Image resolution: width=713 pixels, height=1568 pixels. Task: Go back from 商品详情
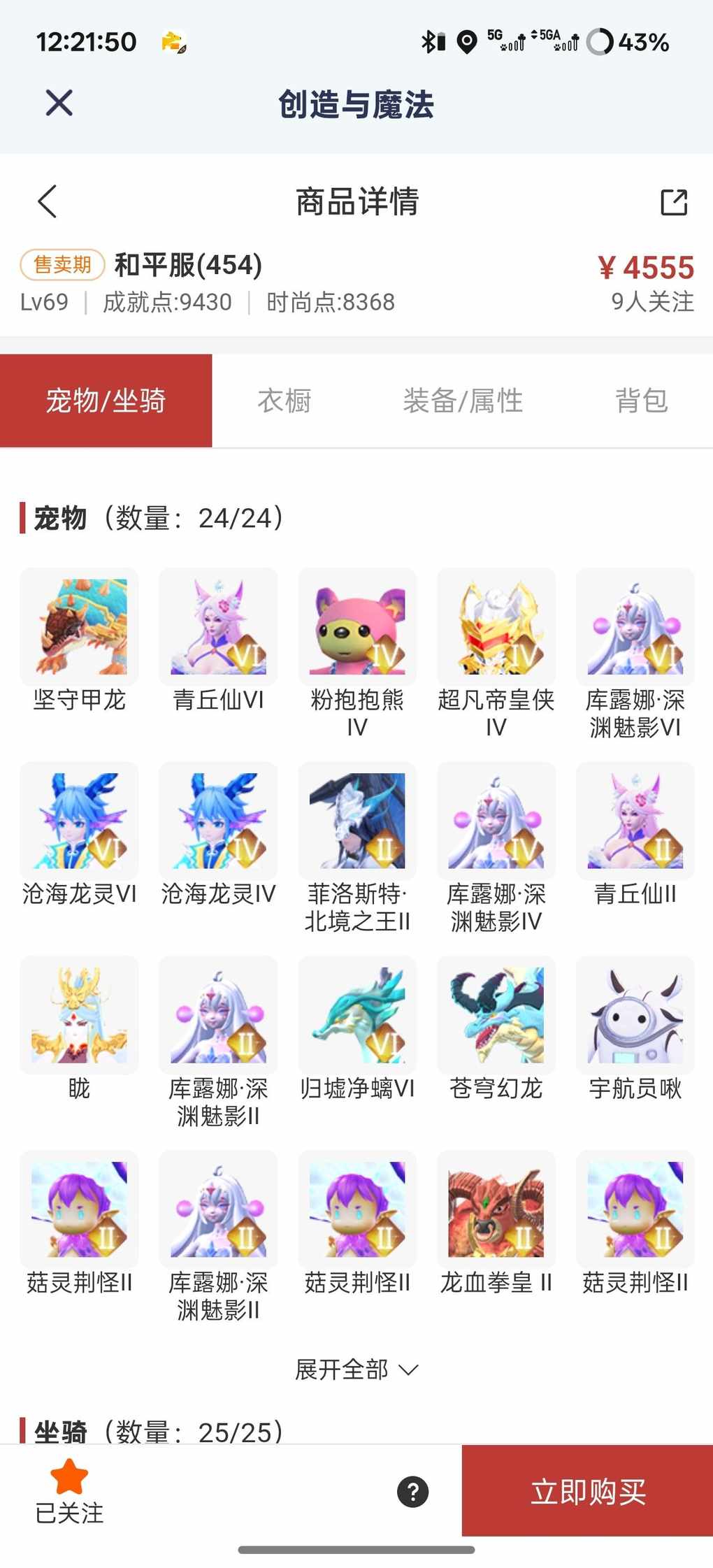pyautogui.click(x=48, y=202)
